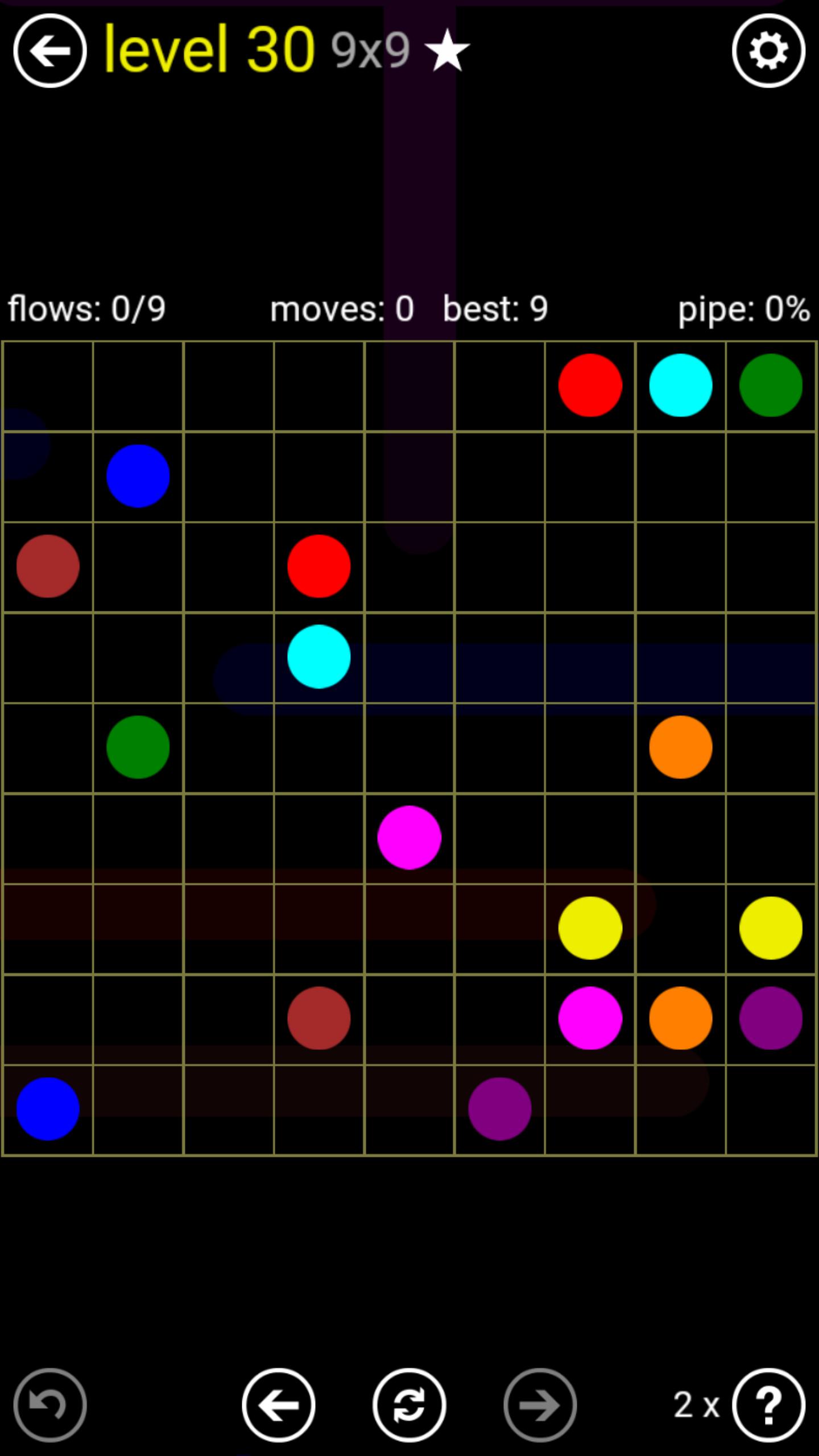819x1456 pixels.
Task: Open the settings gear
Action: [x=768, y=51]
